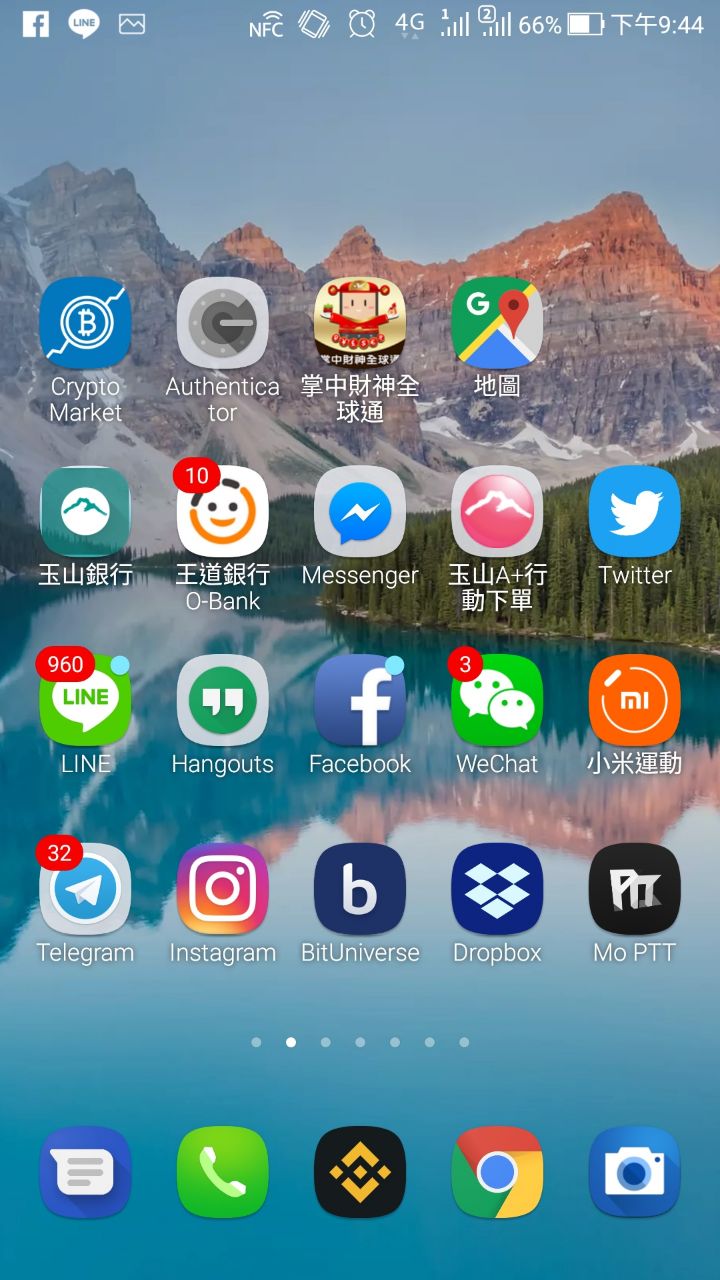
Task: Launch Google Authenticator
Action: [222, 323]
